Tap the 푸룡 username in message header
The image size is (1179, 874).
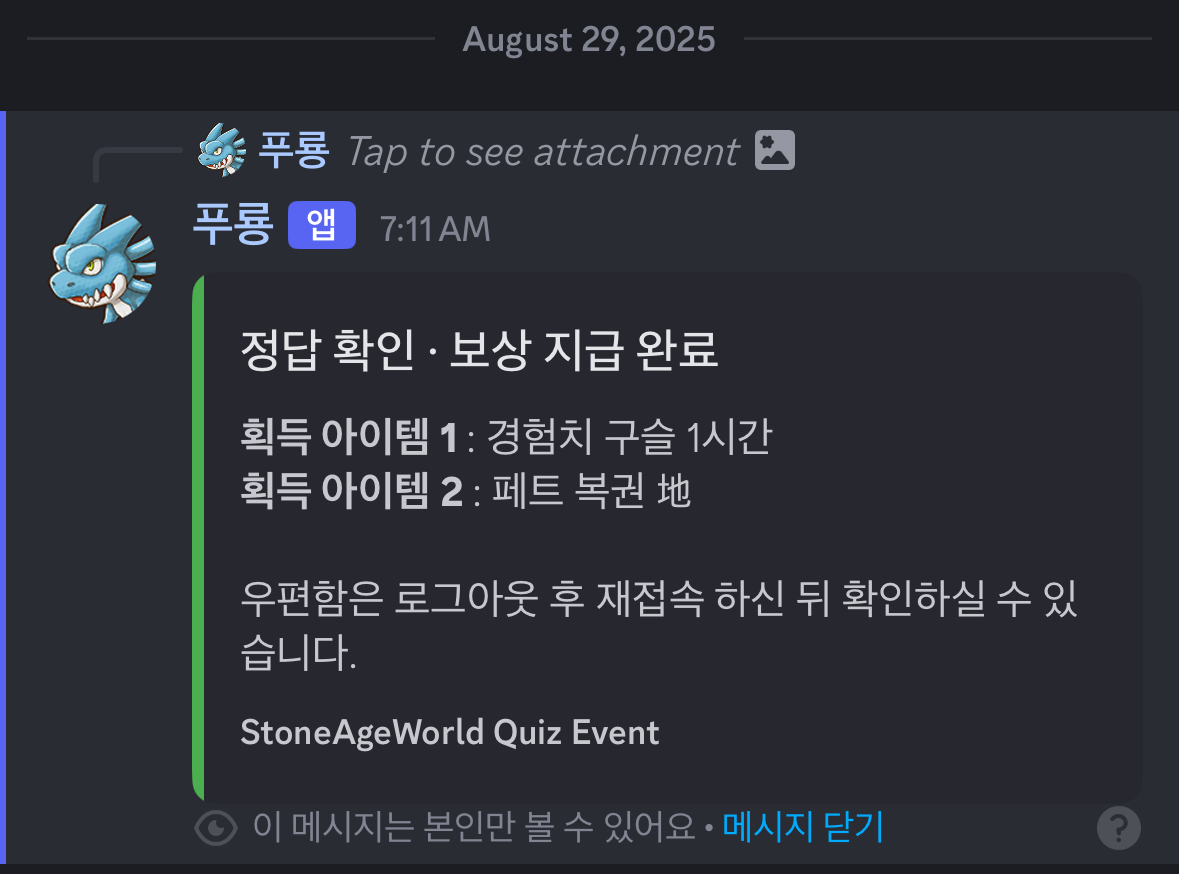[x=232, y=227]
